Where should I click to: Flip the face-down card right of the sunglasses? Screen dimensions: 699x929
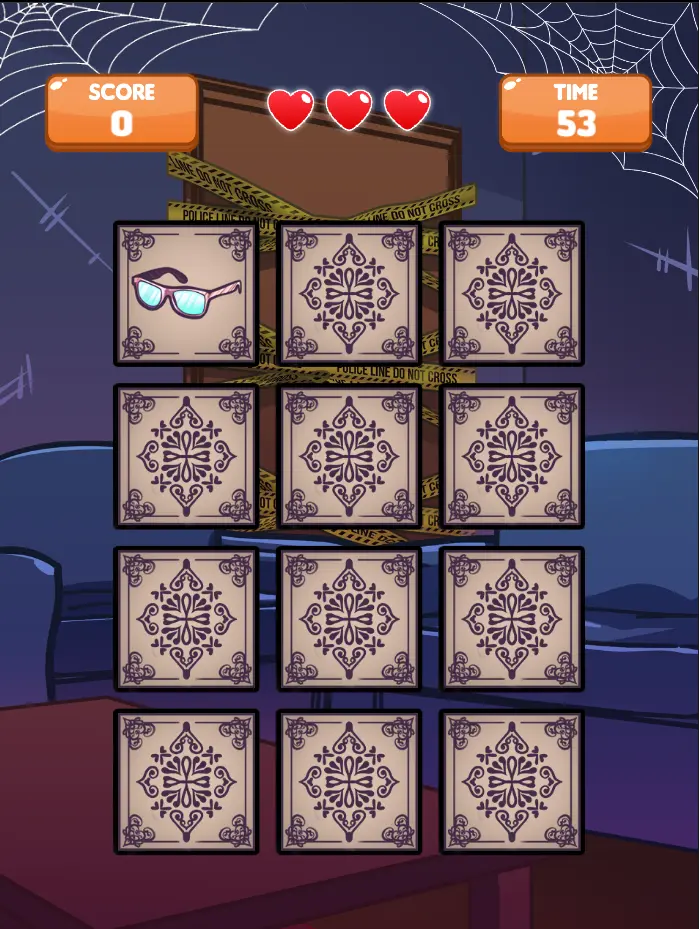coord(349,293)
